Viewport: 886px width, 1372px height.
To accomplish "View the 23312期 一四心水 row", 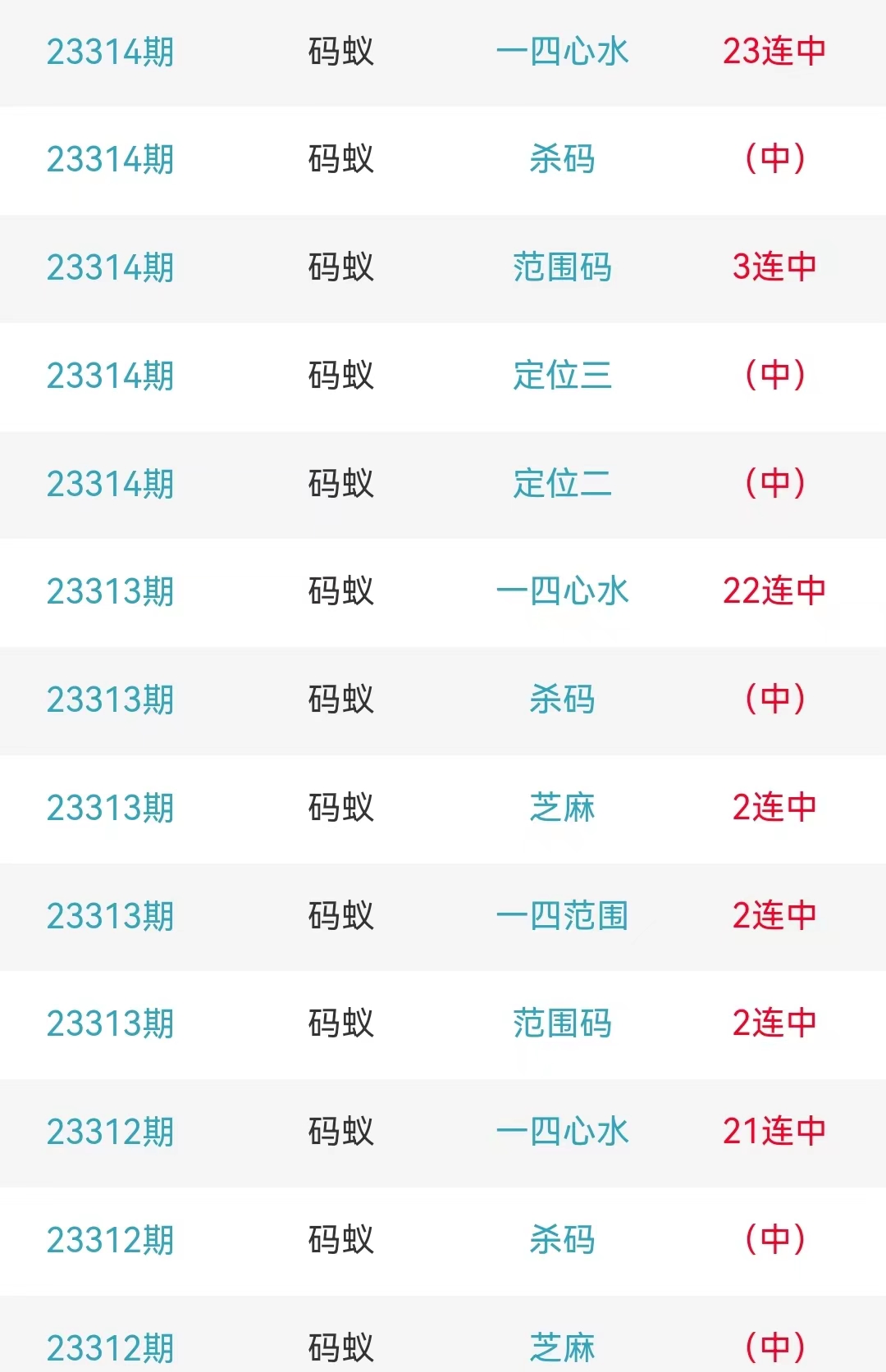I will (x=562, y=1132).
